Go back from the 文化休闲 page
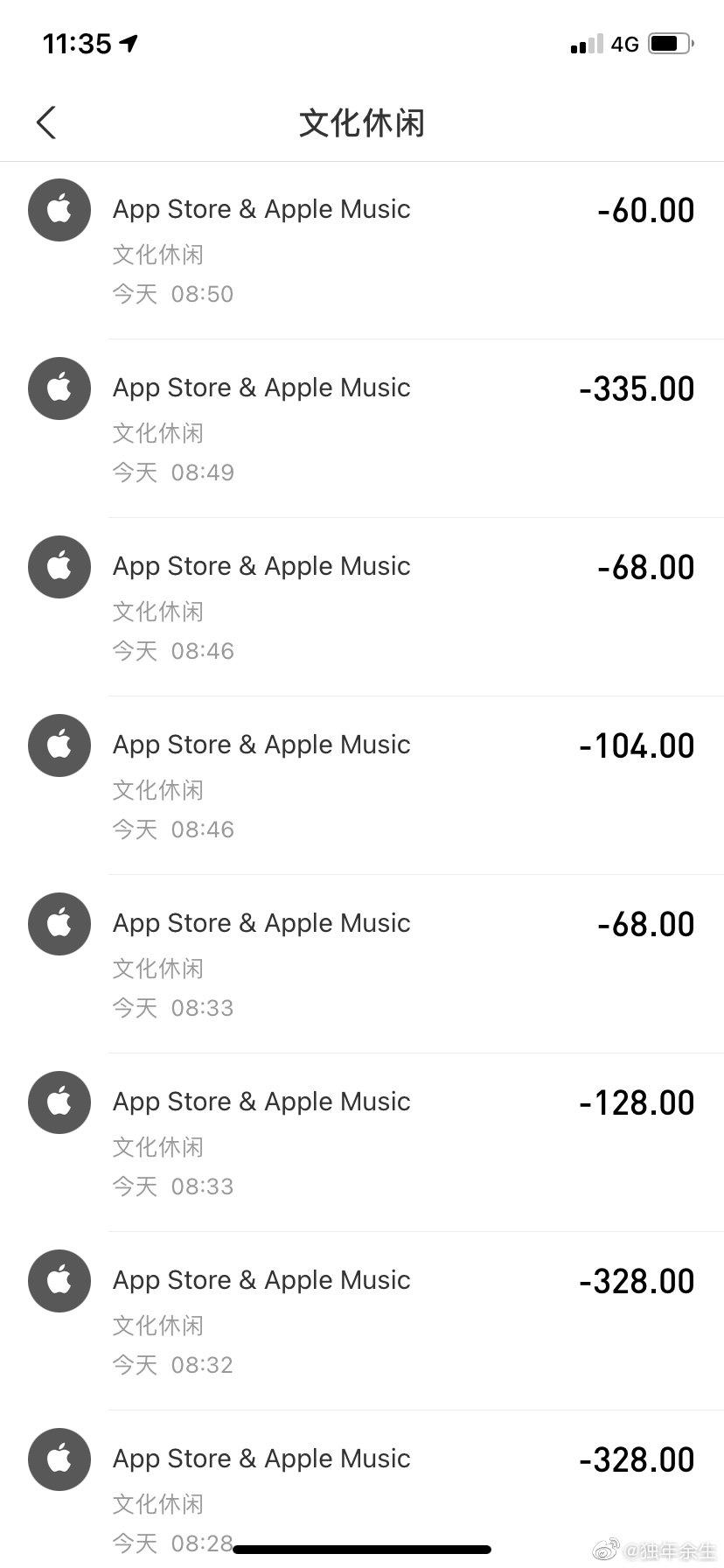The height and width of the screenshot is (1568, 724). pos(46,122)
